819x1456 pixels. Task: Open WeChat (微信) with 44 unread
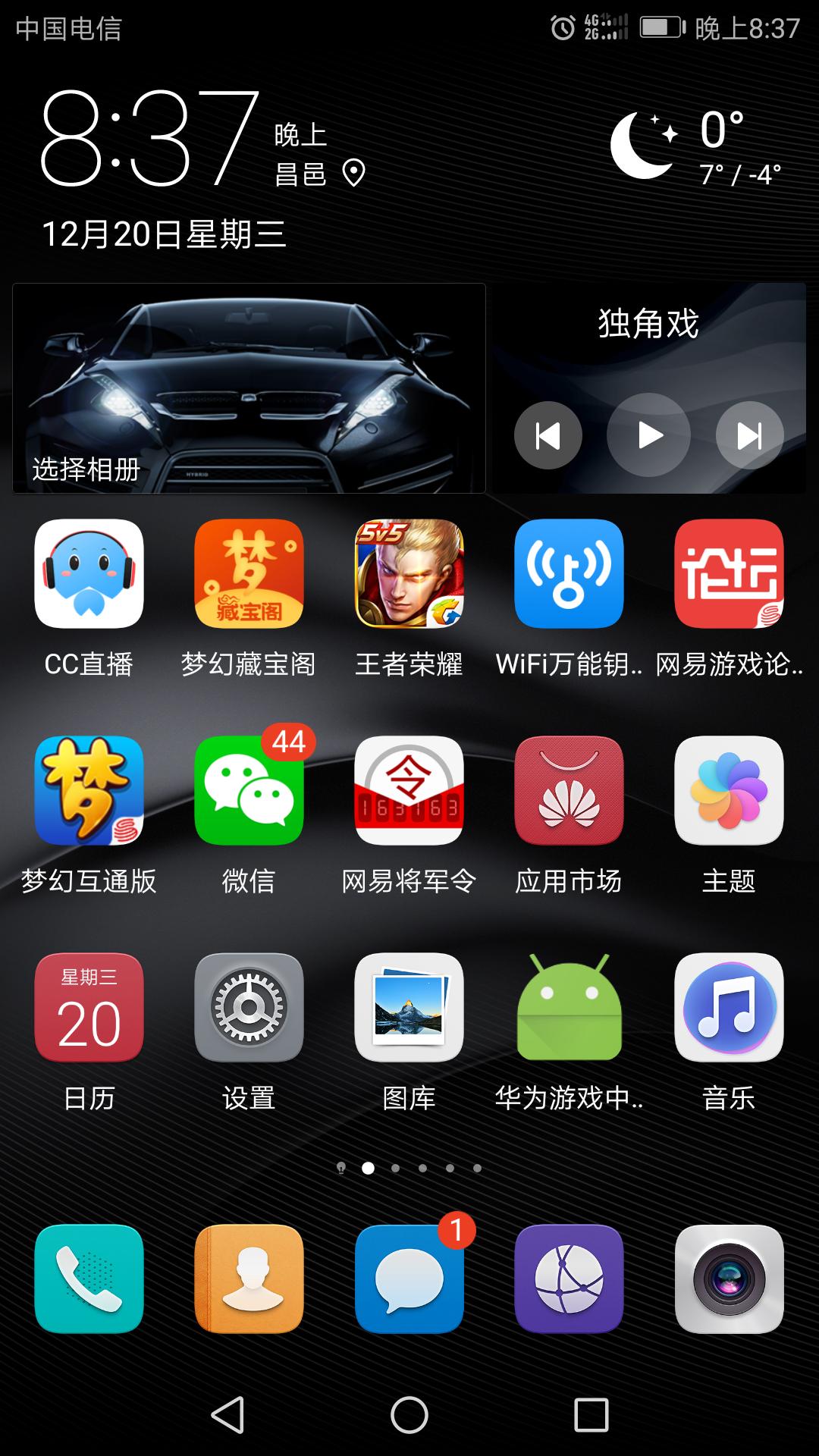pos(249,791)
